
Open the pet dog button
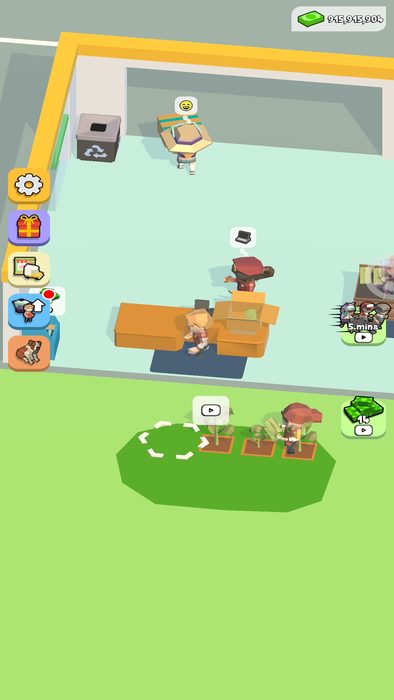click(x=29, y=352)
